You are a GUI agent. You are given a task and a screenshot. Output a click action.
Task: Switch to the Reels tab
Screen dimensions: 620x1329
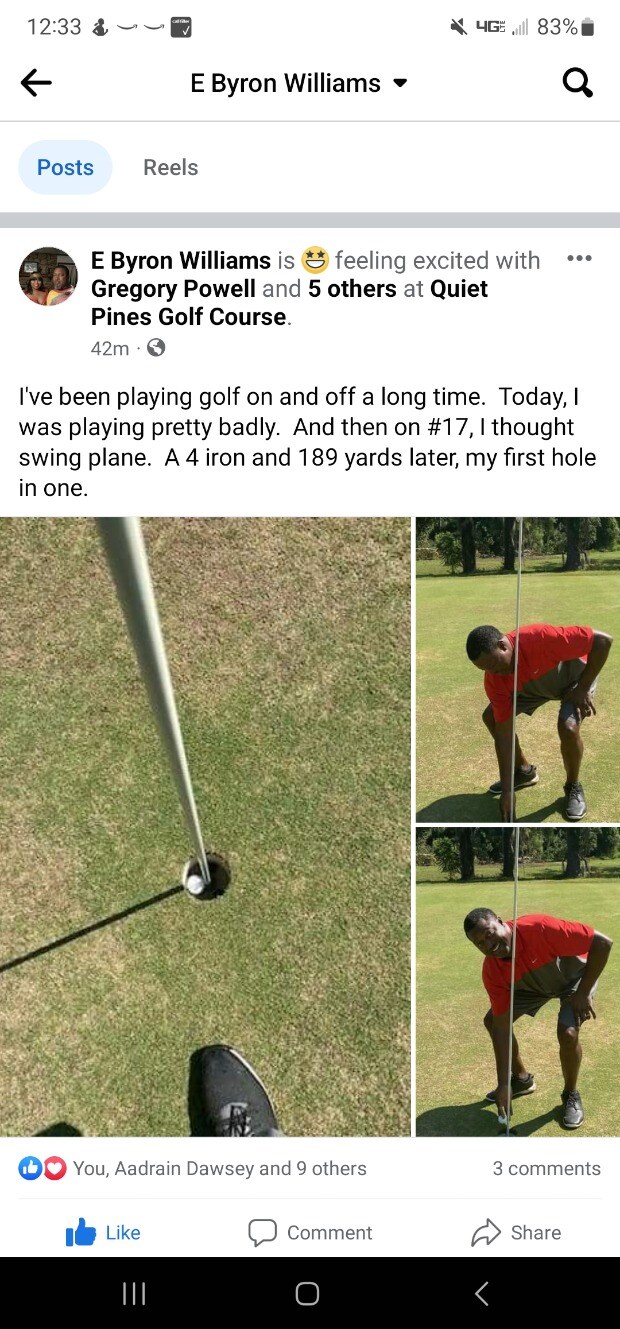pos(170,167)
